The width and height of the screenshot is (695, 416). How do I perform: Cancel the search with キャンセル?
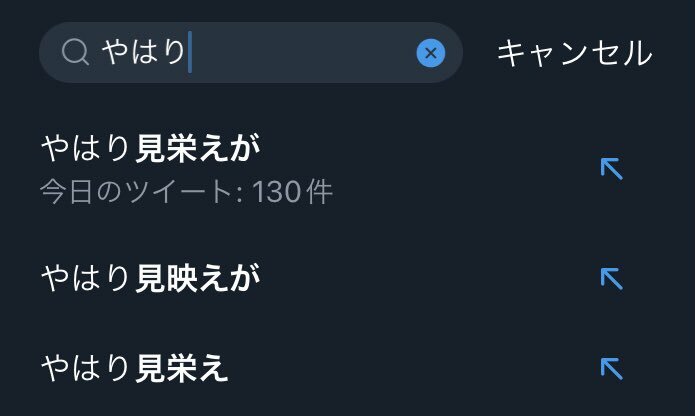[x=574, y=53]
